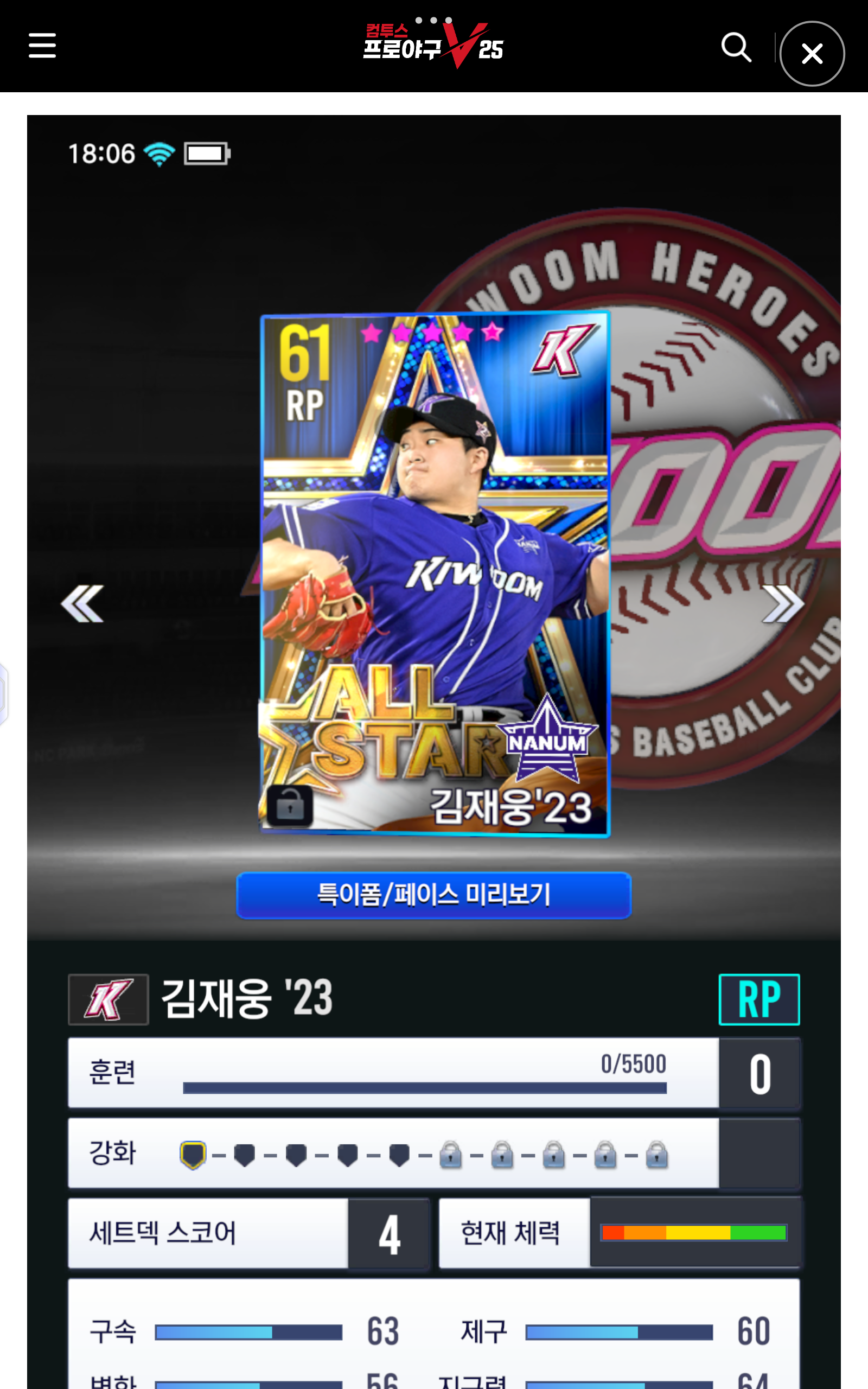Close this page with the X button
The image size is (868, 1389).
click(812, 54)
